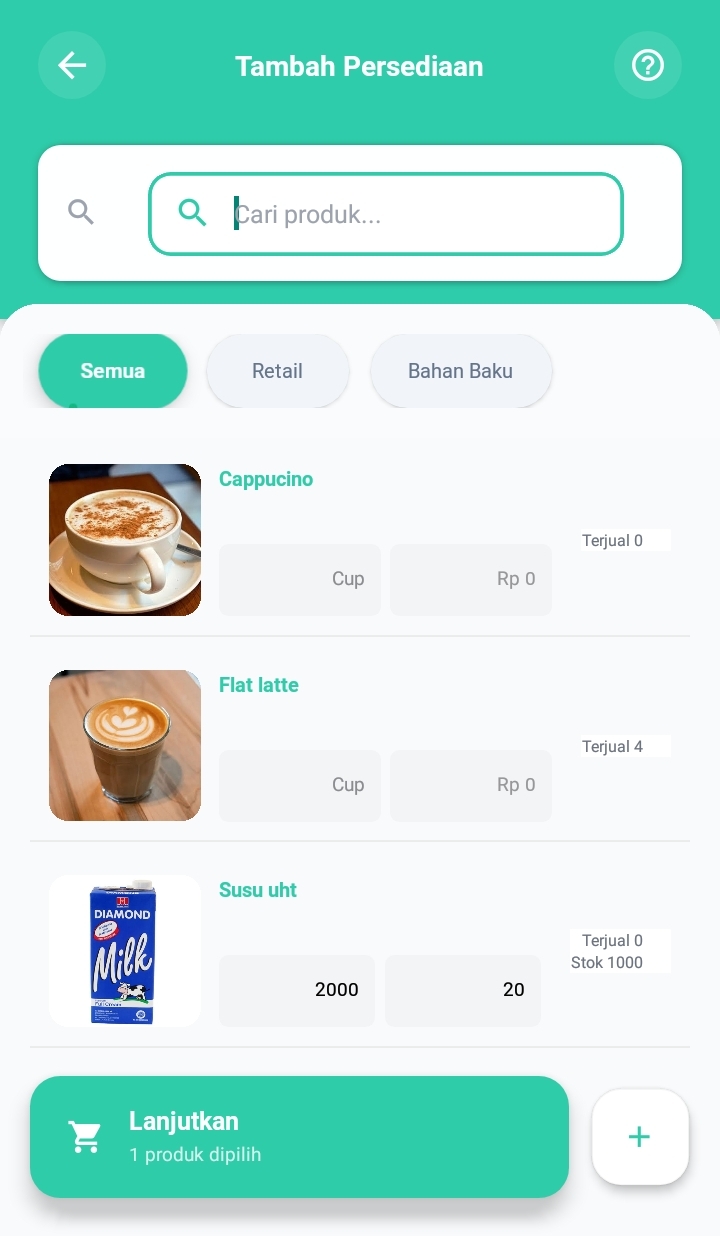This screenshot has width=720, height=1236.
Task: Switch to the Retail filter
Action: pyautogui.click(x=277, y=371)
